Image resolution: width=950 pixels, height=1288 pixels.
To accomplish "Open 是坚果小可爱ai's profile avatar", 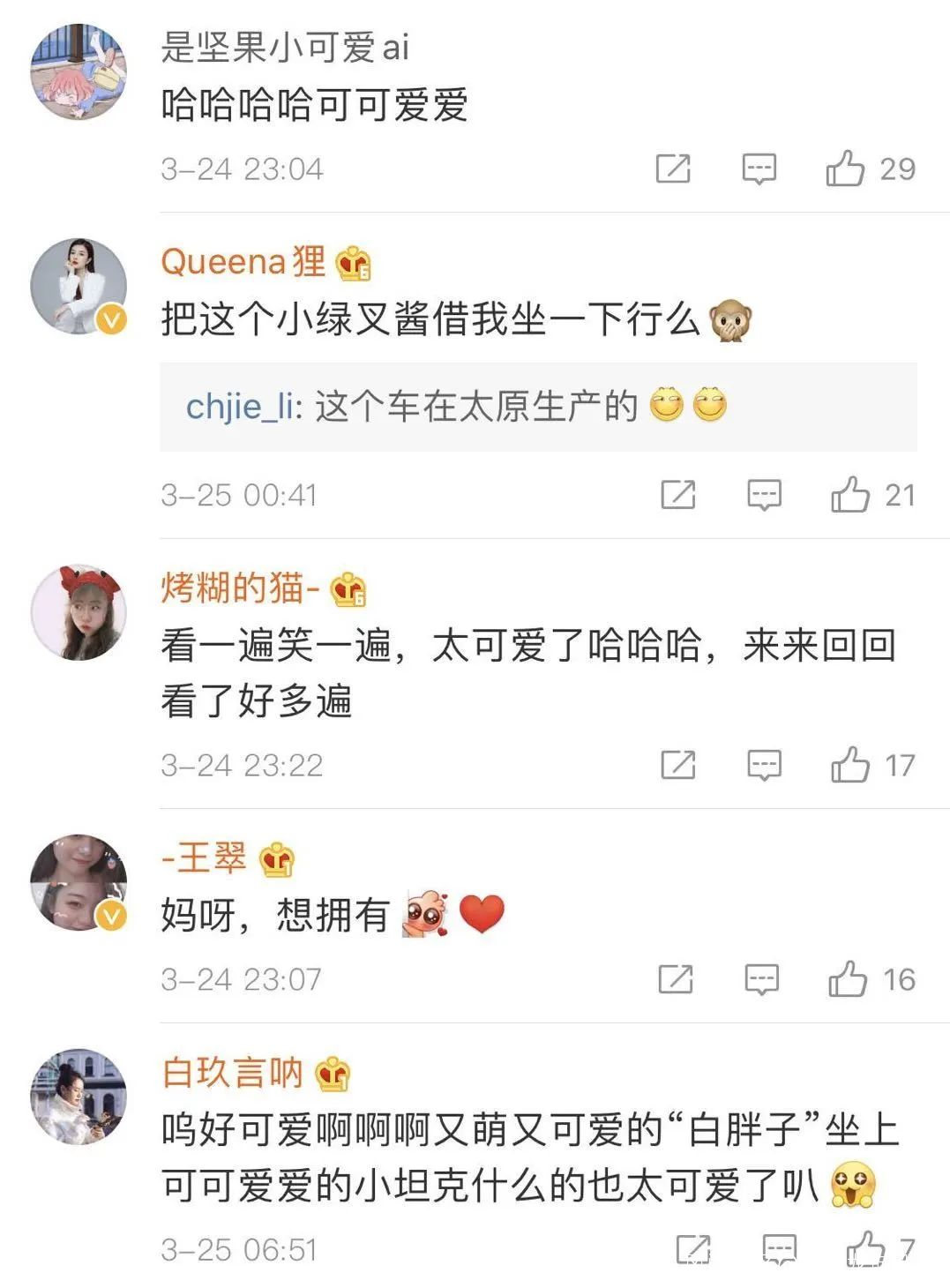I will pos(79,72).
